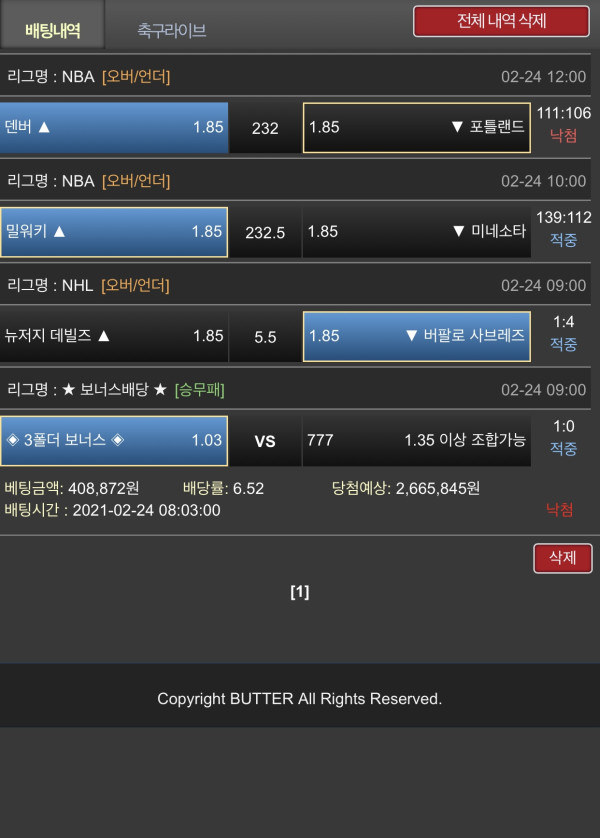Switch to the 축구라이브 tab

pos(172,30)
